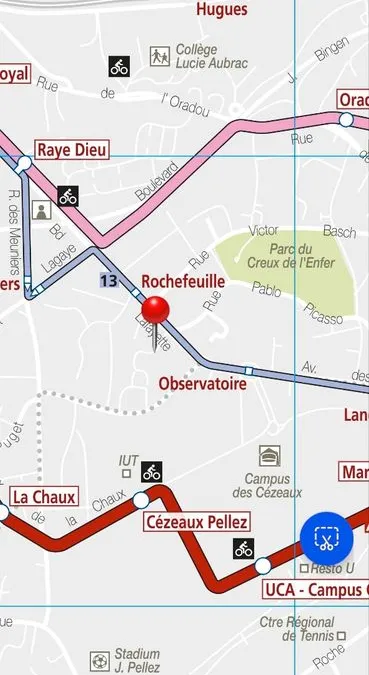Select the red pin marker near Rochefeuille
The height and width of the screenshot is (675, 369).
[x=155, y=323]
